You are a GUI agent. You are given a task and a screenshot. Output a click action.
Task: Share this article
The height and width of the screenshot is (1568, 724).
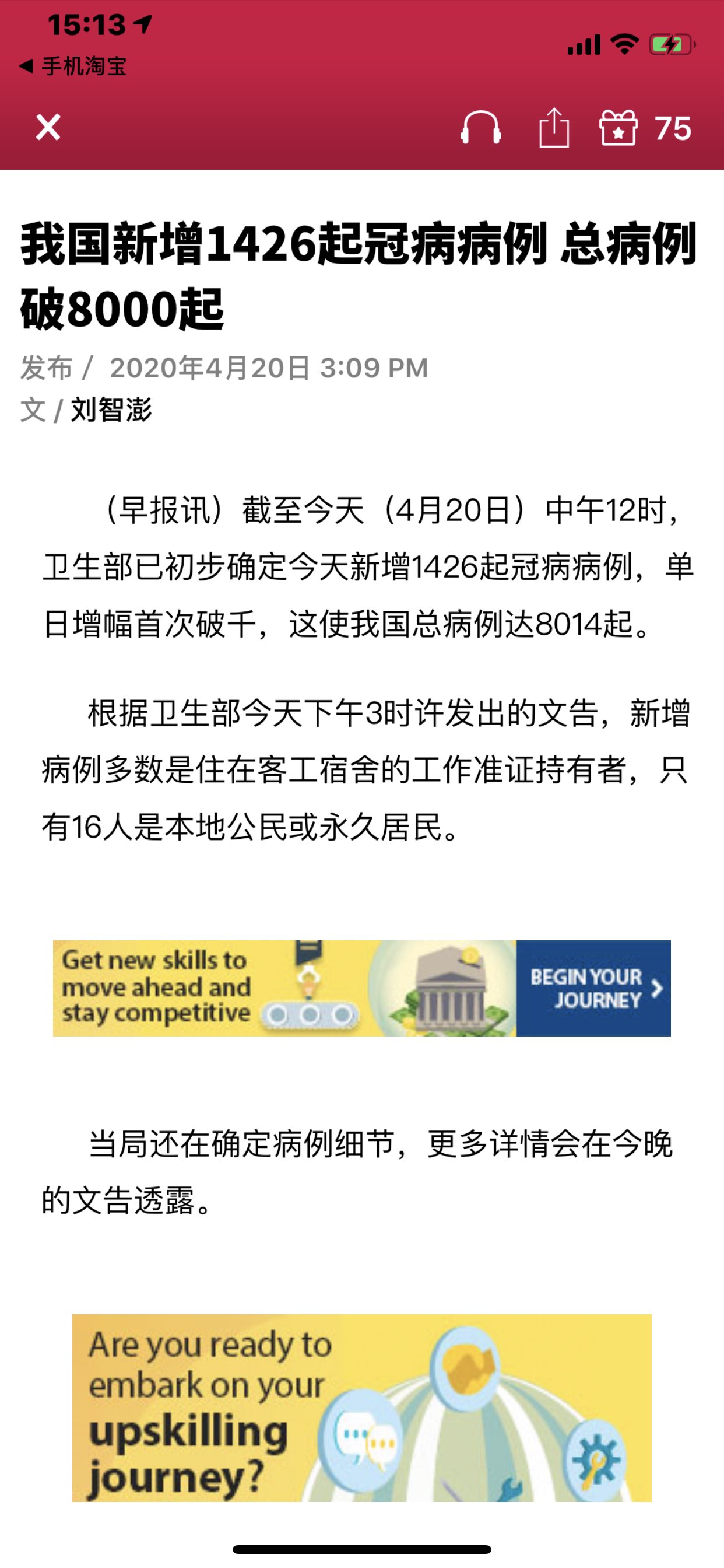(x=554, y=128)
